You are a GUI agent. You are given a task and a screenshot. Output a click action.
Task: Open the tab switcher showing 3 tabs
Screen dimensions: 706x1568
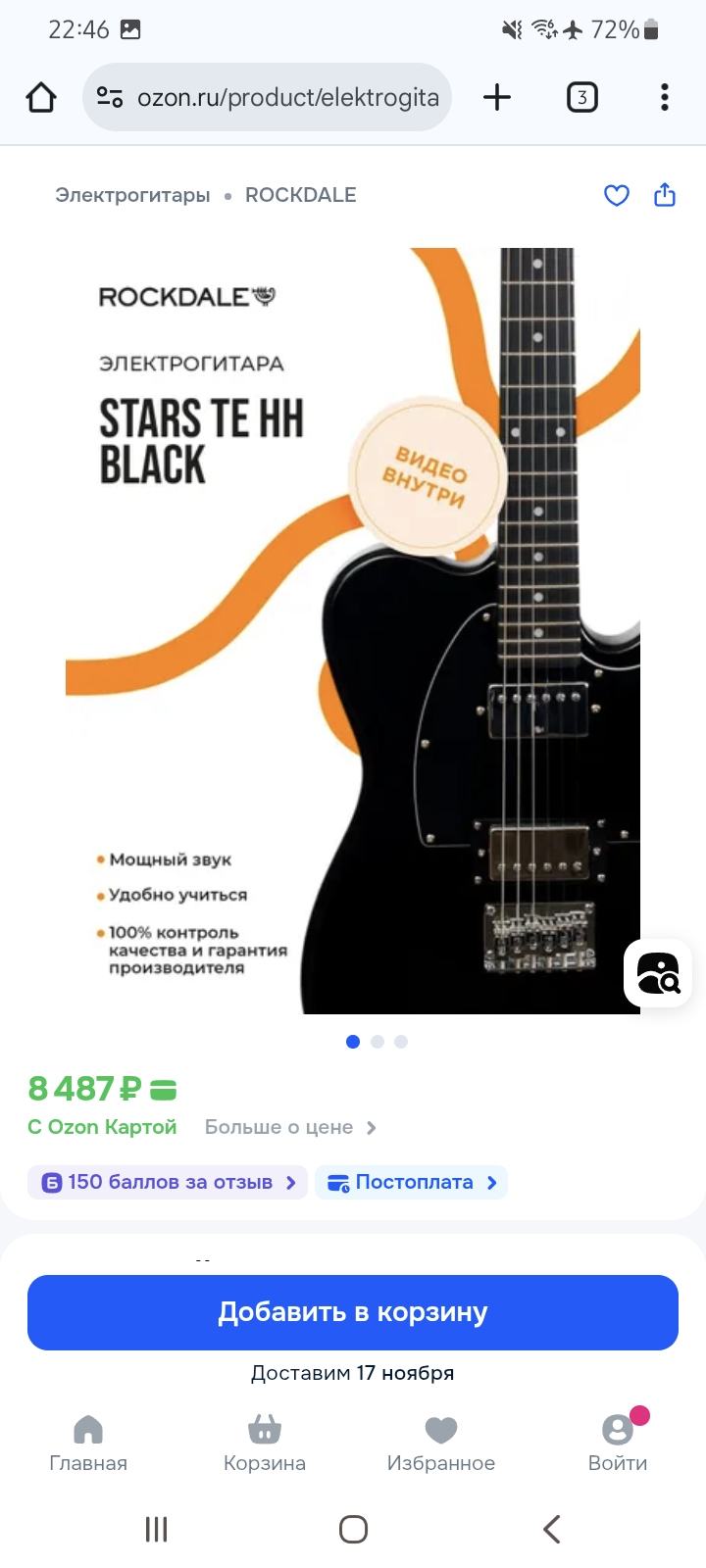pos(582,97)
